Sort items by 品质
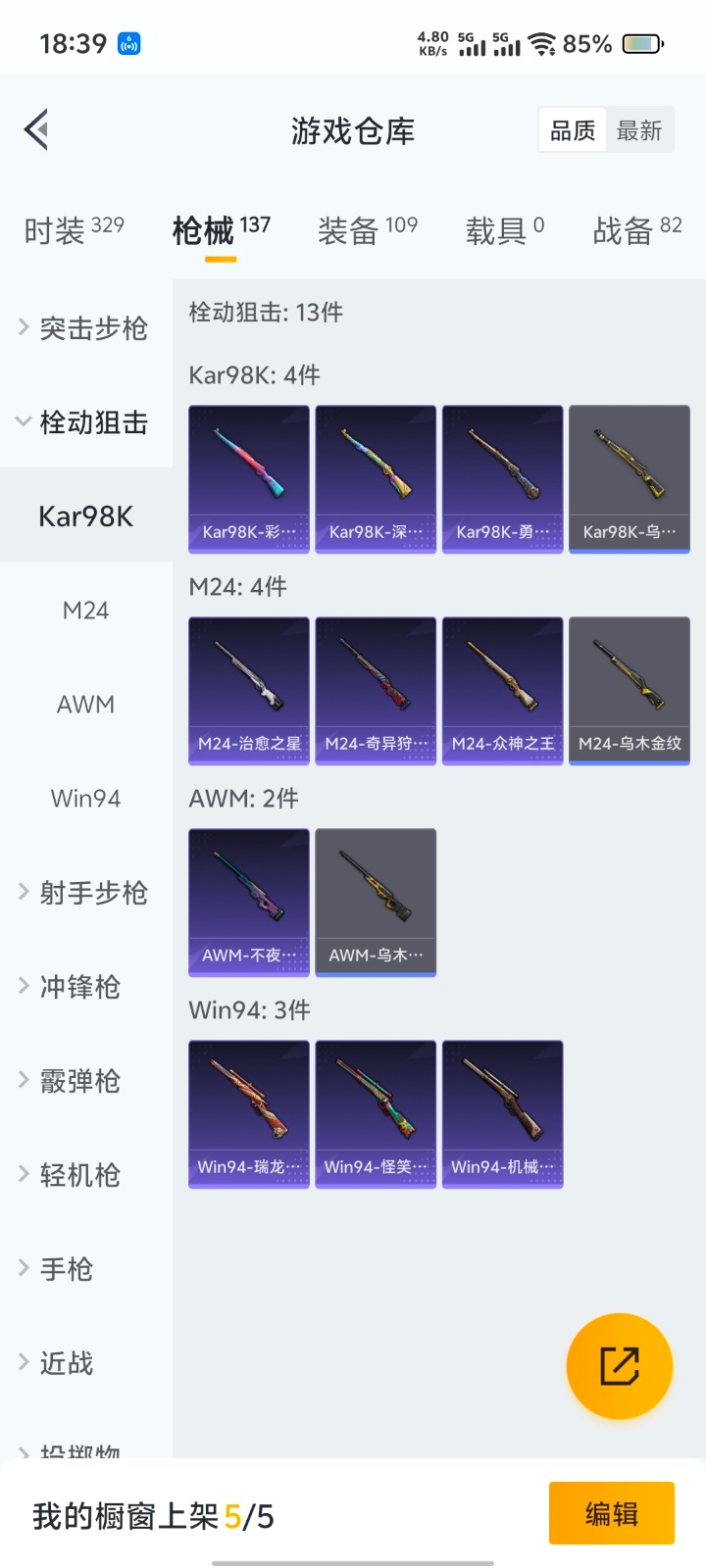706x1568 pixels. coord(573,130)
